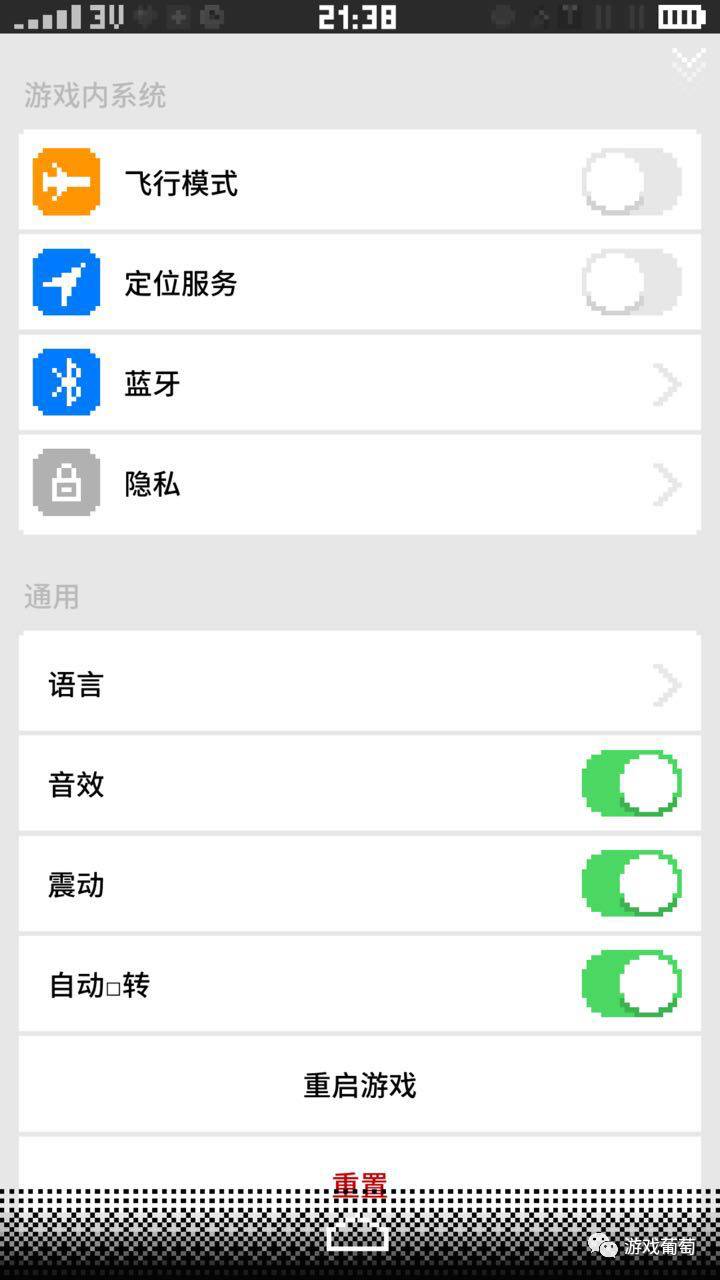The width and height of the screenshot is (720, 1280).
Task: Turn off 震动 vibration
Action: pos(631,884)
